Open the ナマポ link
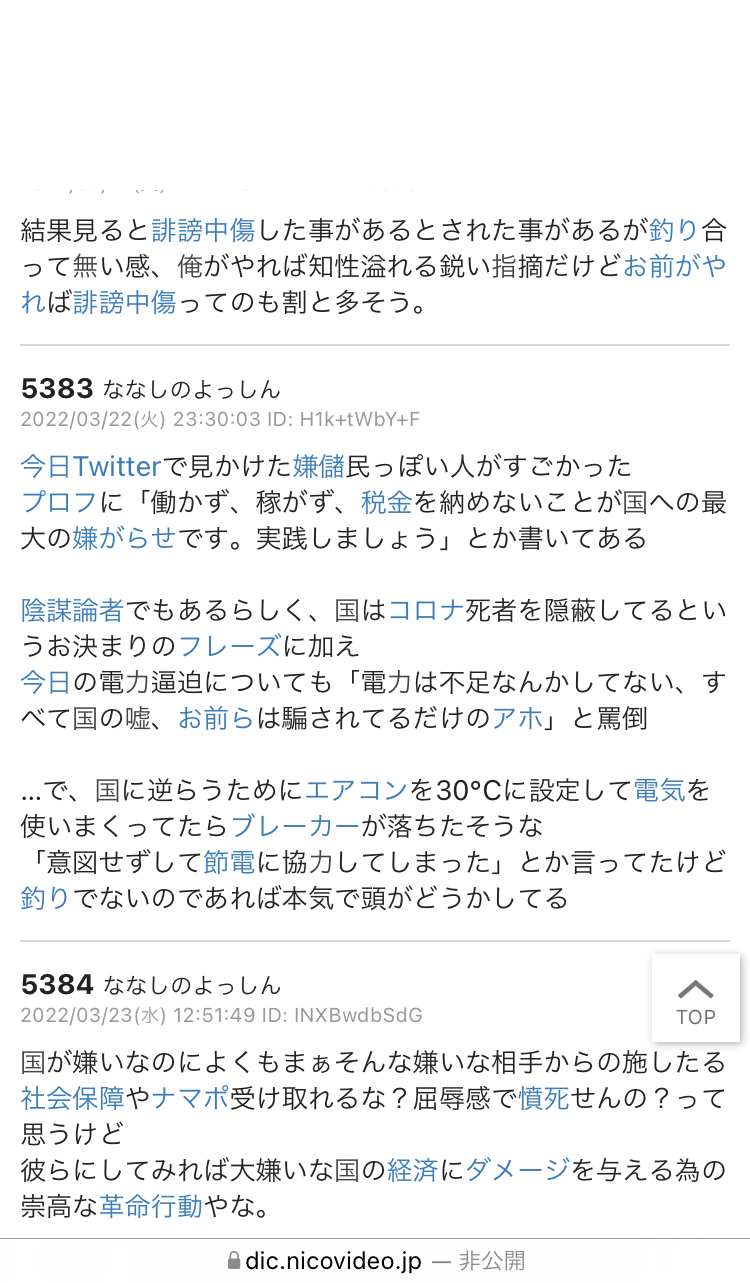 point(190,1097)
